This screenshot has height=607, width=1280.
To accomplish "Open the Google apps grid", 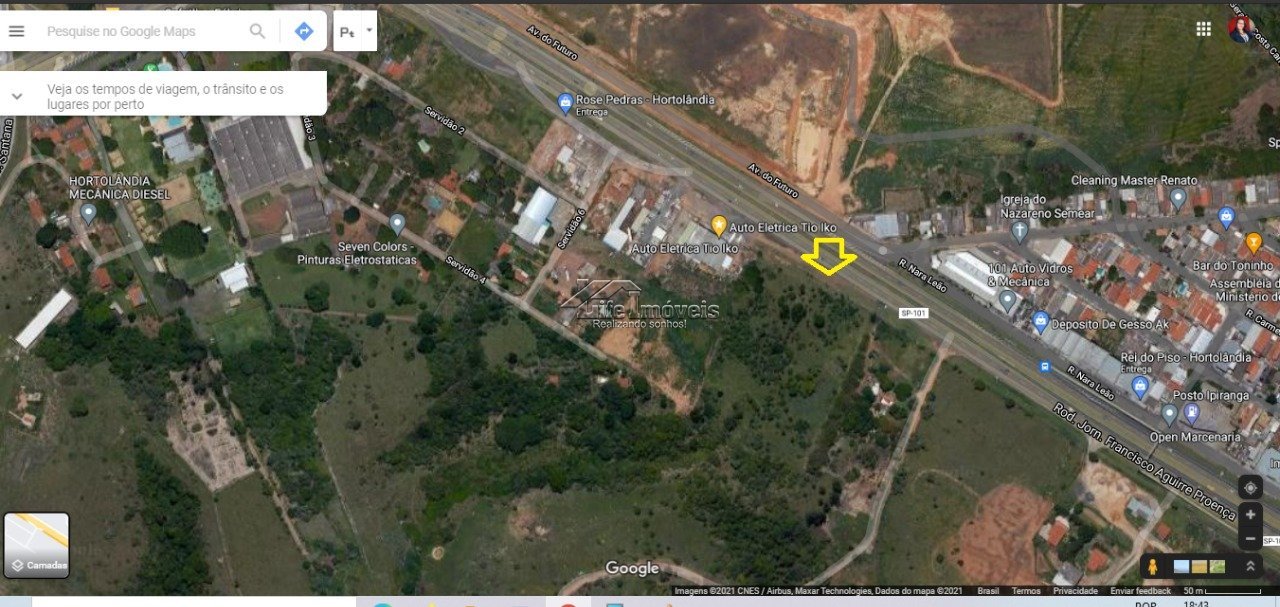I will point(1203,29).
